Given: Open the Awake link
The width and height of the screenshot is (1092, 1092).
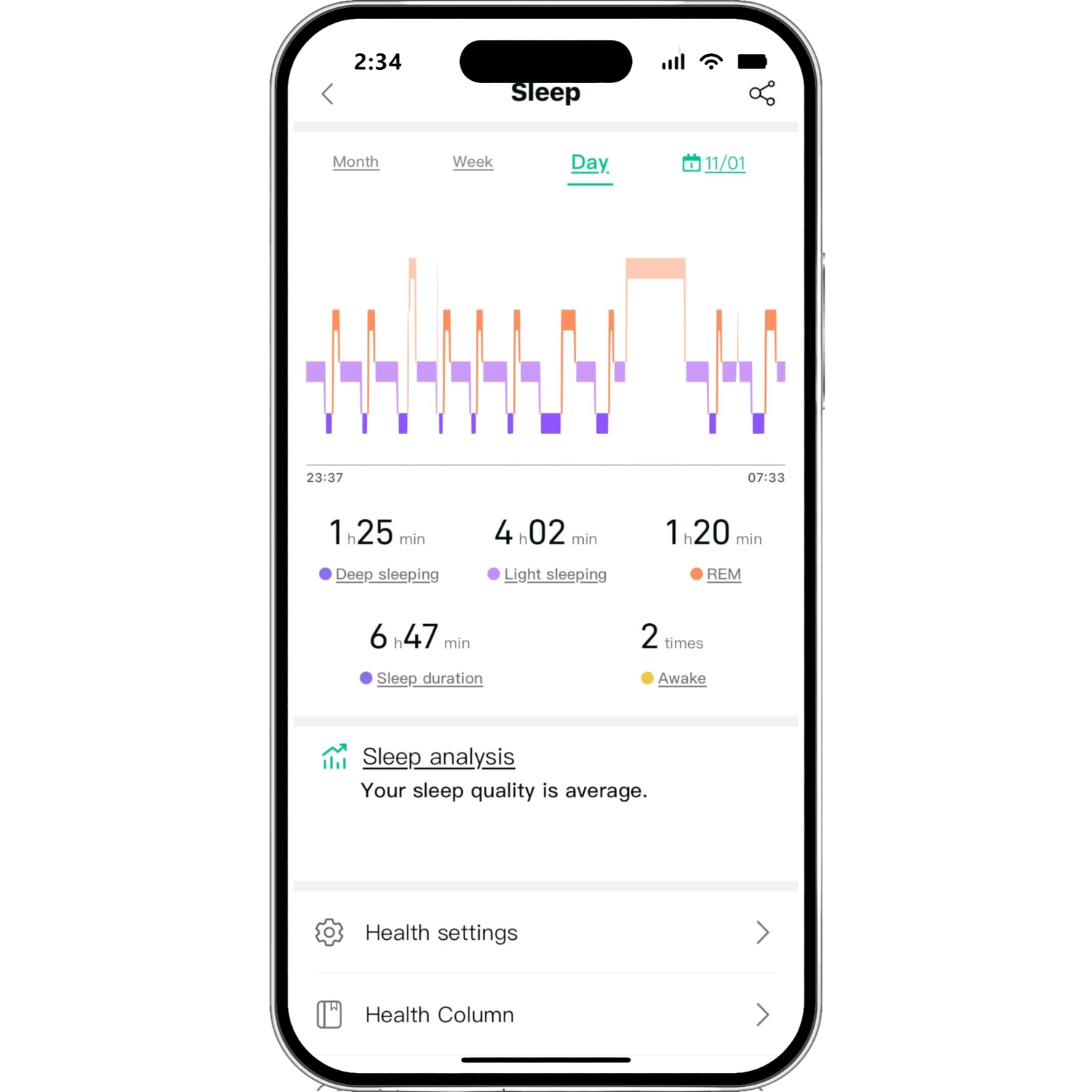Looking at the screenshot, I should [681, 678].
